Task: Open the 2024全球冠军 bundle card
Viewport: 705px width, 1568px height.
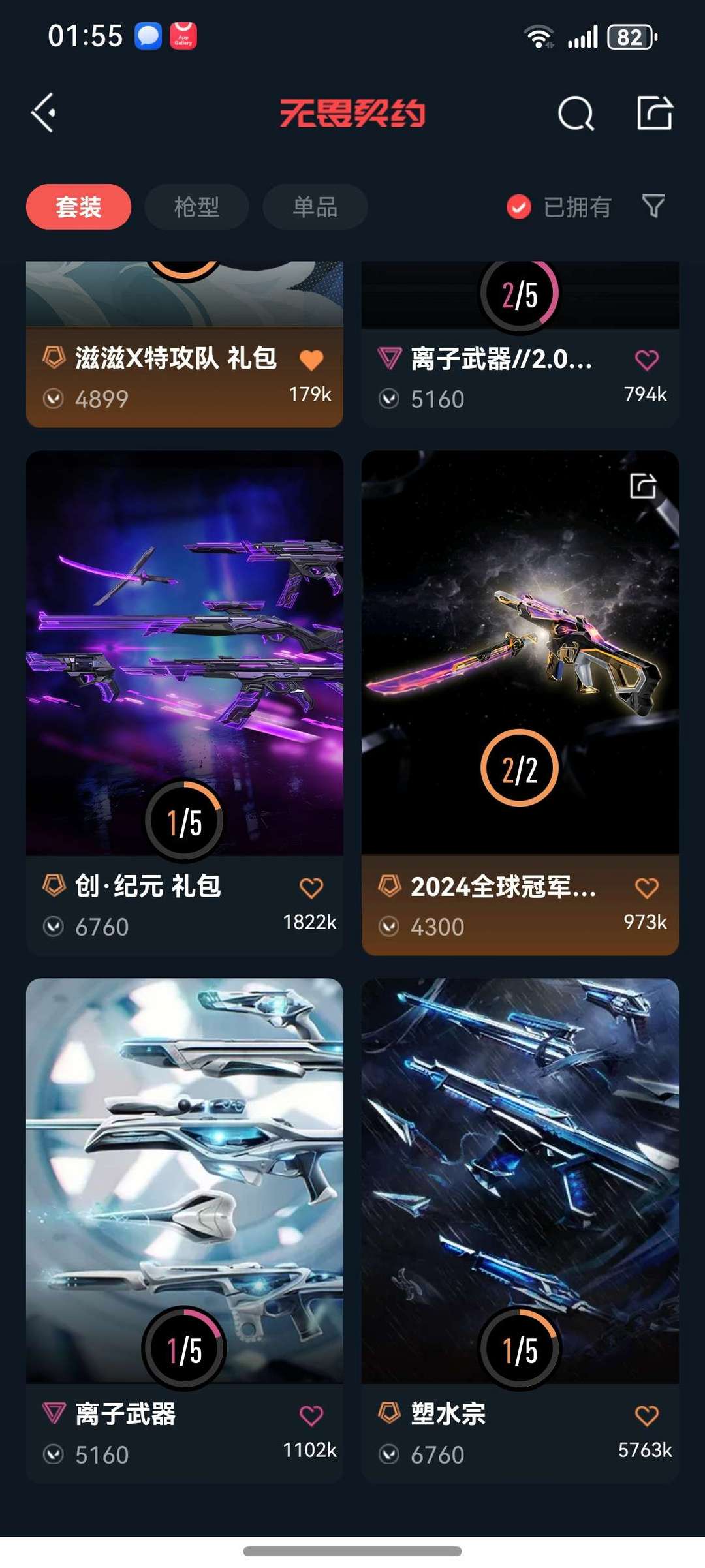Action: pos(520,653)
